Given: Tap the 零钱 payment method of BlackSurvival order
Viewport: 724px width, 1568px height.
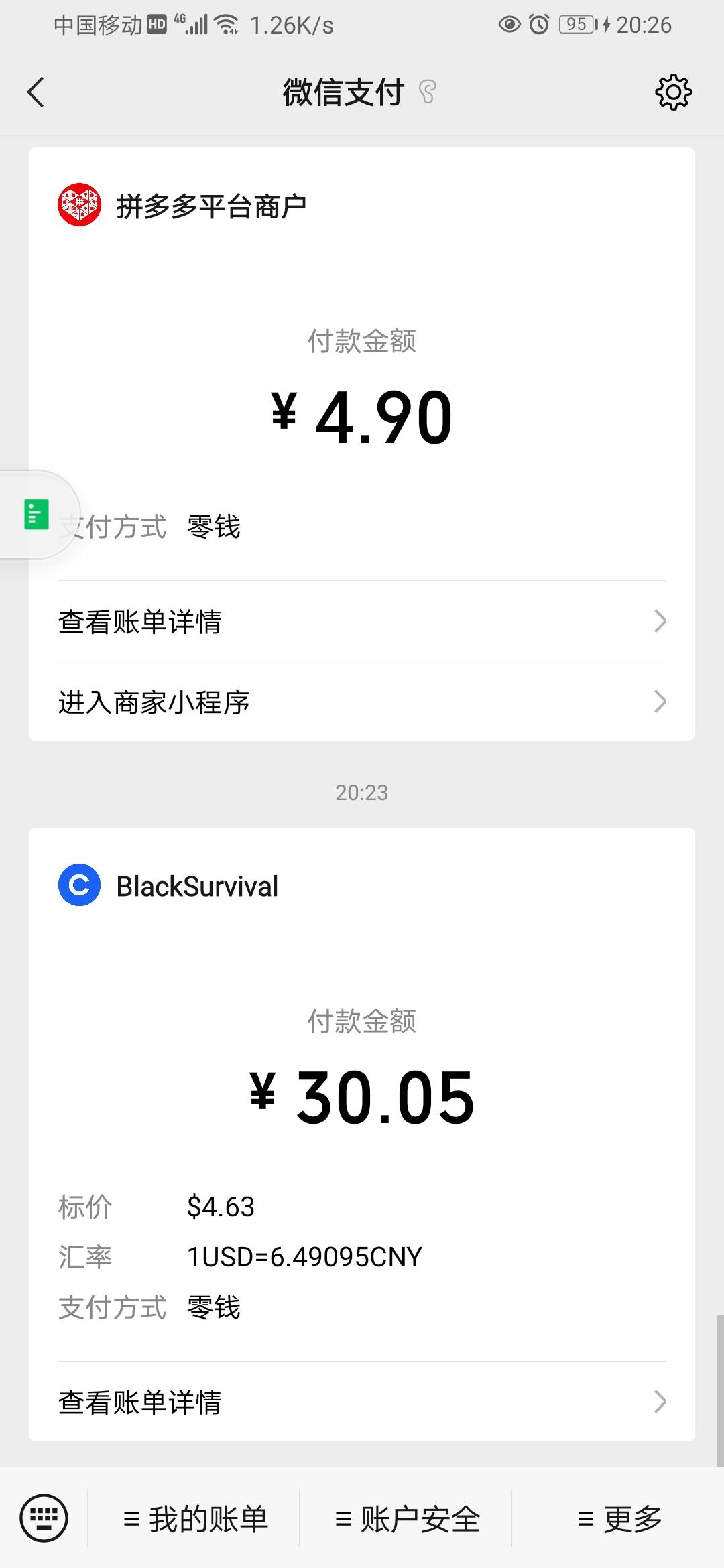Looking at the screenshot, I should (x=215, y=1305).
